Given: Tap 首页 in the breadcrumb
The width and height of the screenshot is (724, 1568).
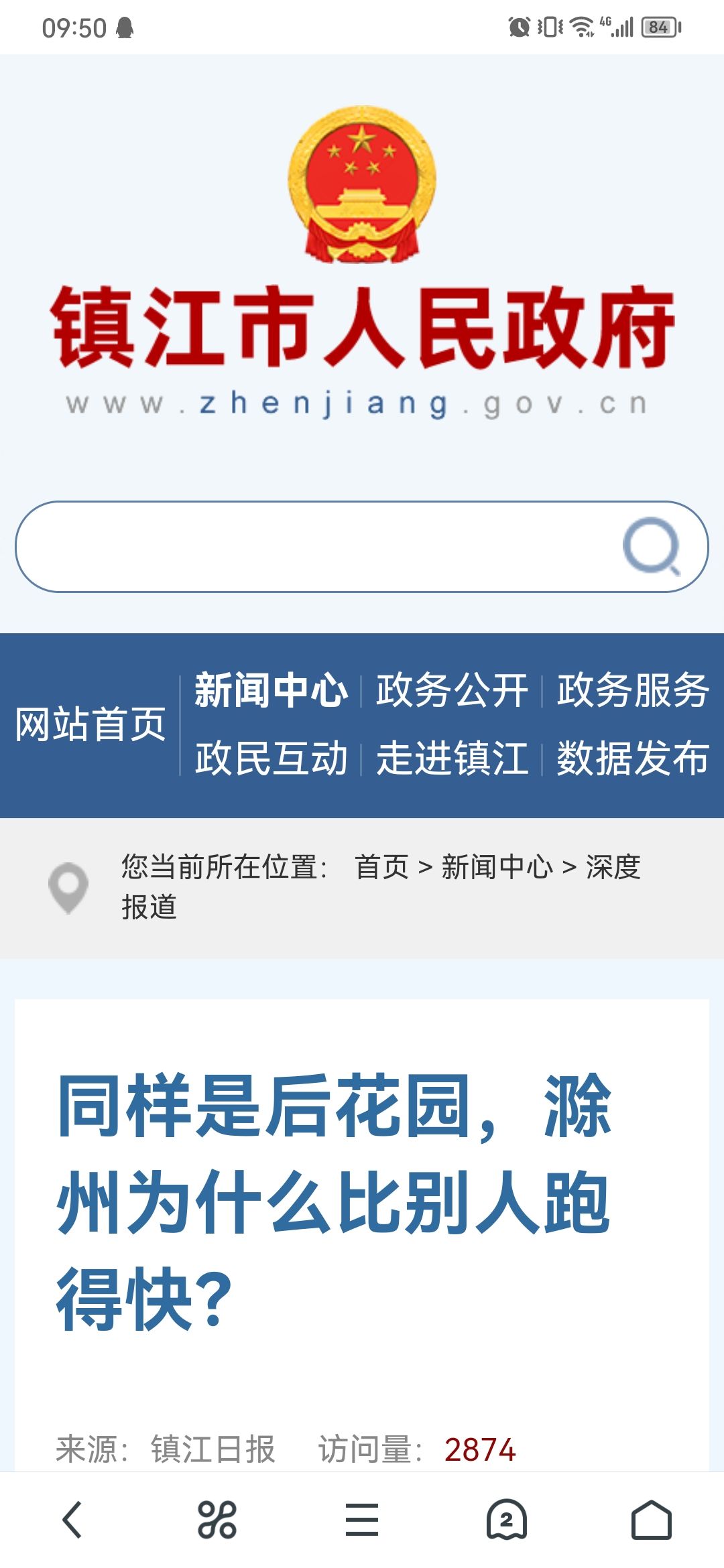Looking at the screenshot, I should click(x=381, y=867).
